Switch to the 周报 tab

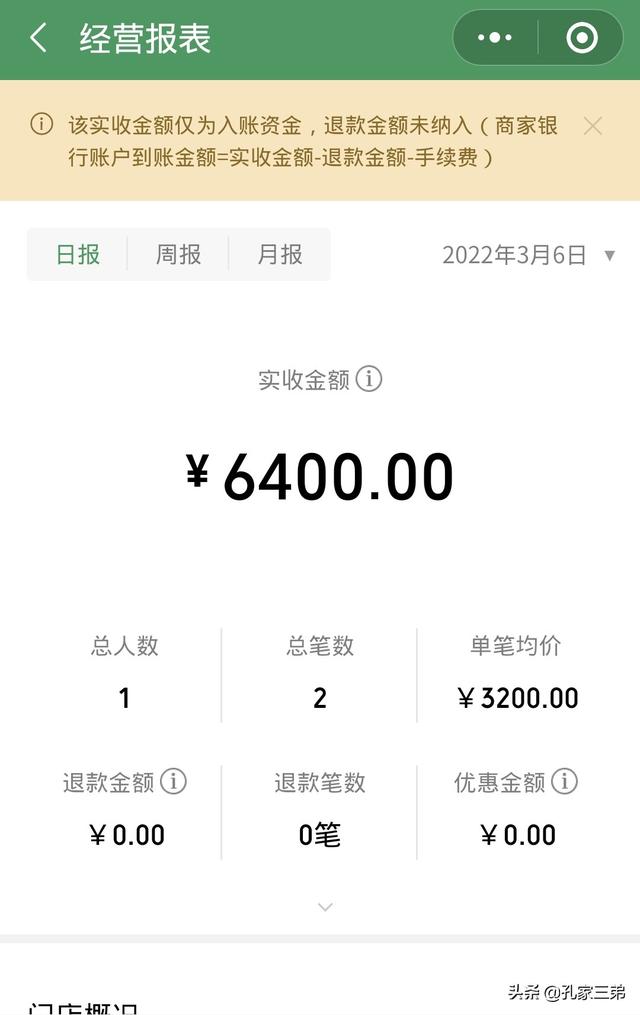[178, 254]
